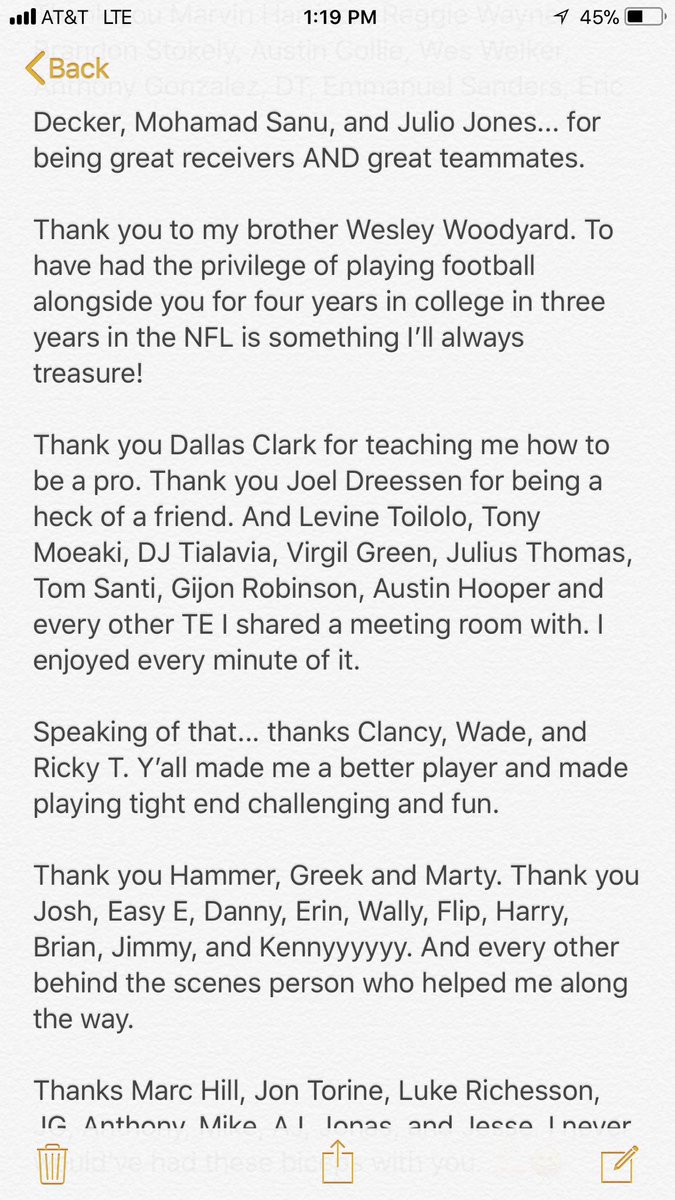This screenshot has width=675, height=1200.
Task: Go back to the notes list
Action: click(67, 69)
